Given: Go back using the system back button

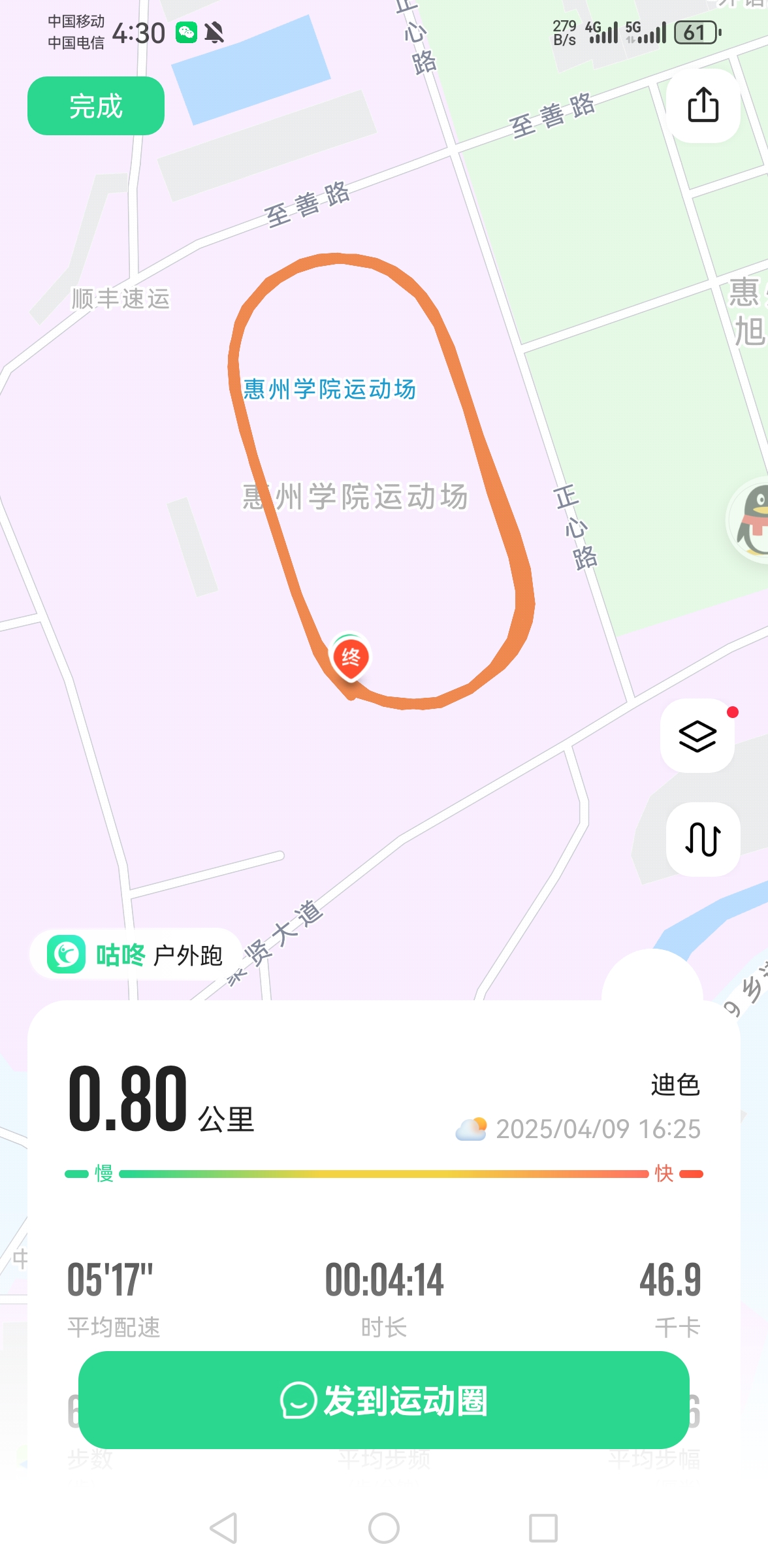Looking at the screenshot, I should 224,1528.
